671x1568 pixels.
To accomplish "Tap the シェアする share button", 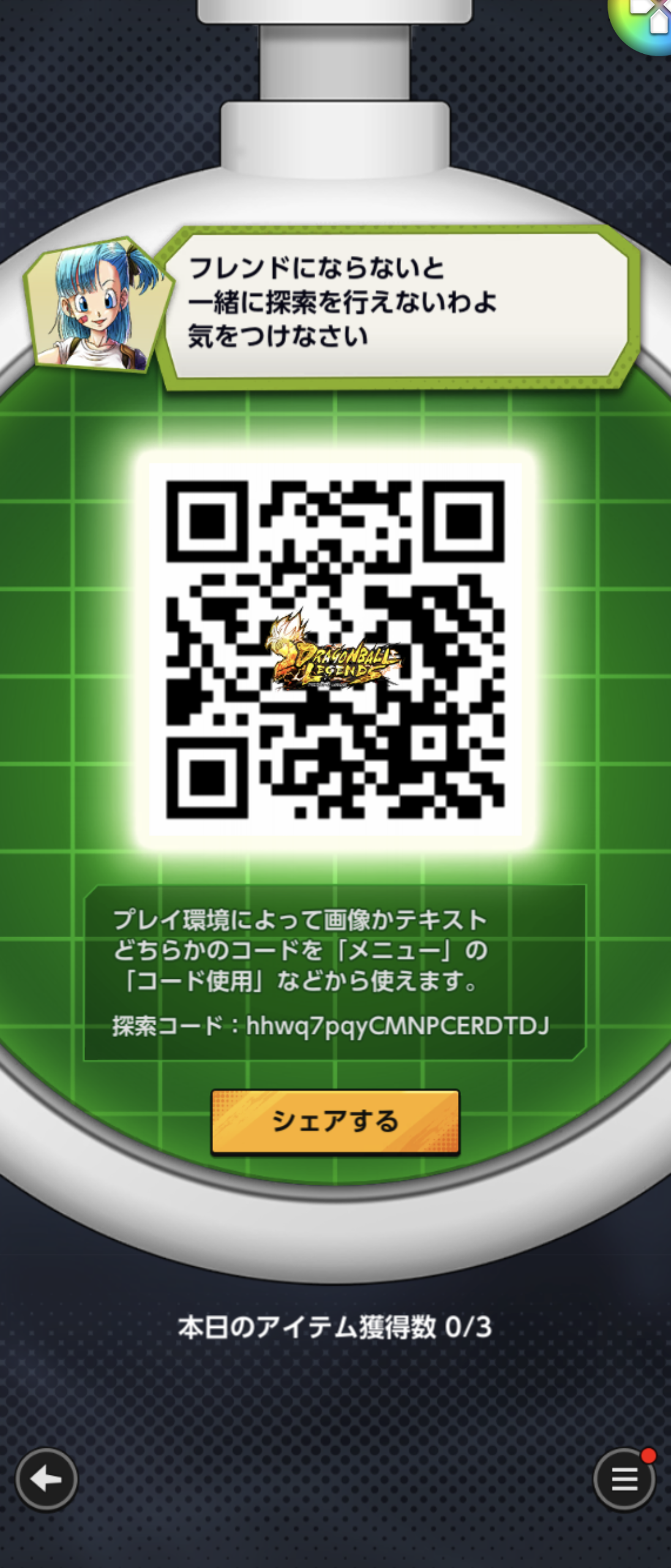I will click(x=335, y=1121).
